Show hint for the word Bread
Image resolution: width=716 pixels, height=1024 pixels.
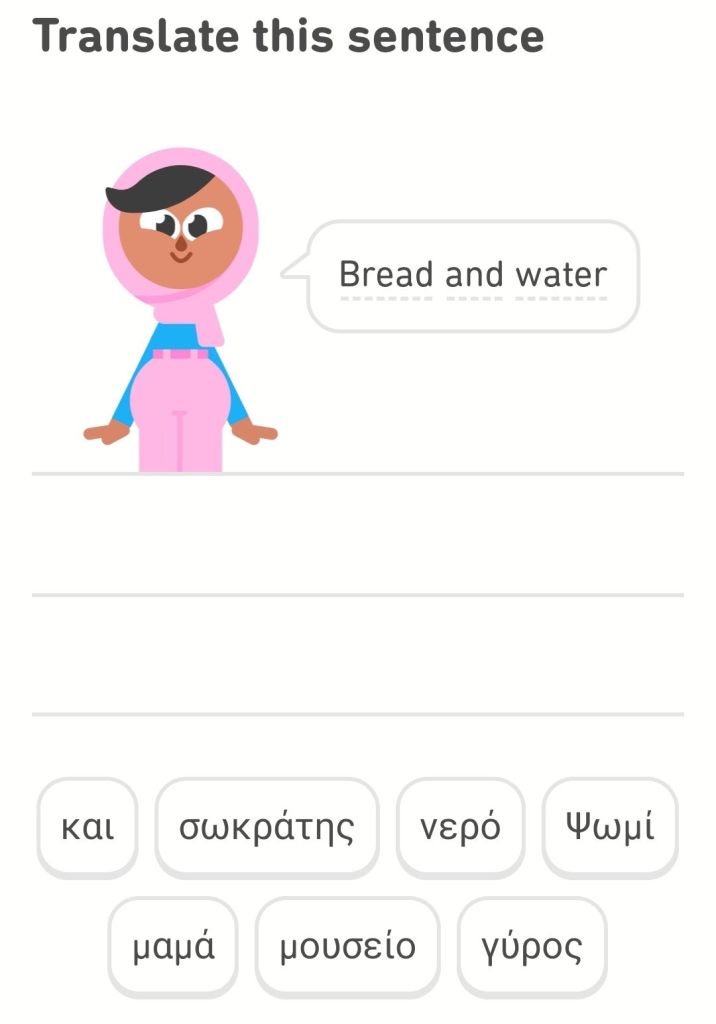coord(387,274)
